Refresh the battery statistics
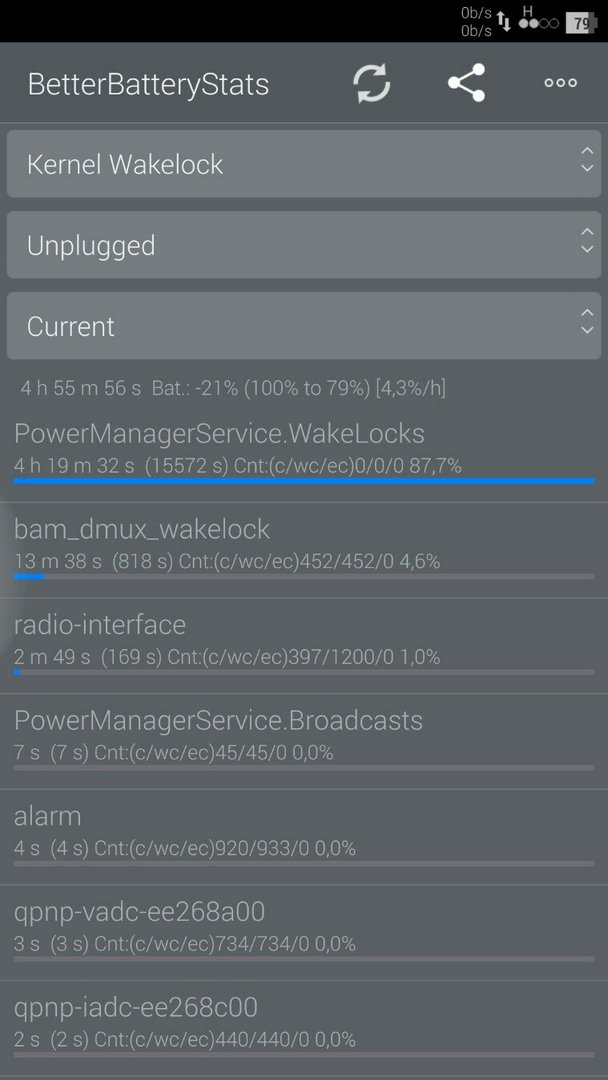The height and width of the screenshot is (1080, 608). (x=372, y=83)
